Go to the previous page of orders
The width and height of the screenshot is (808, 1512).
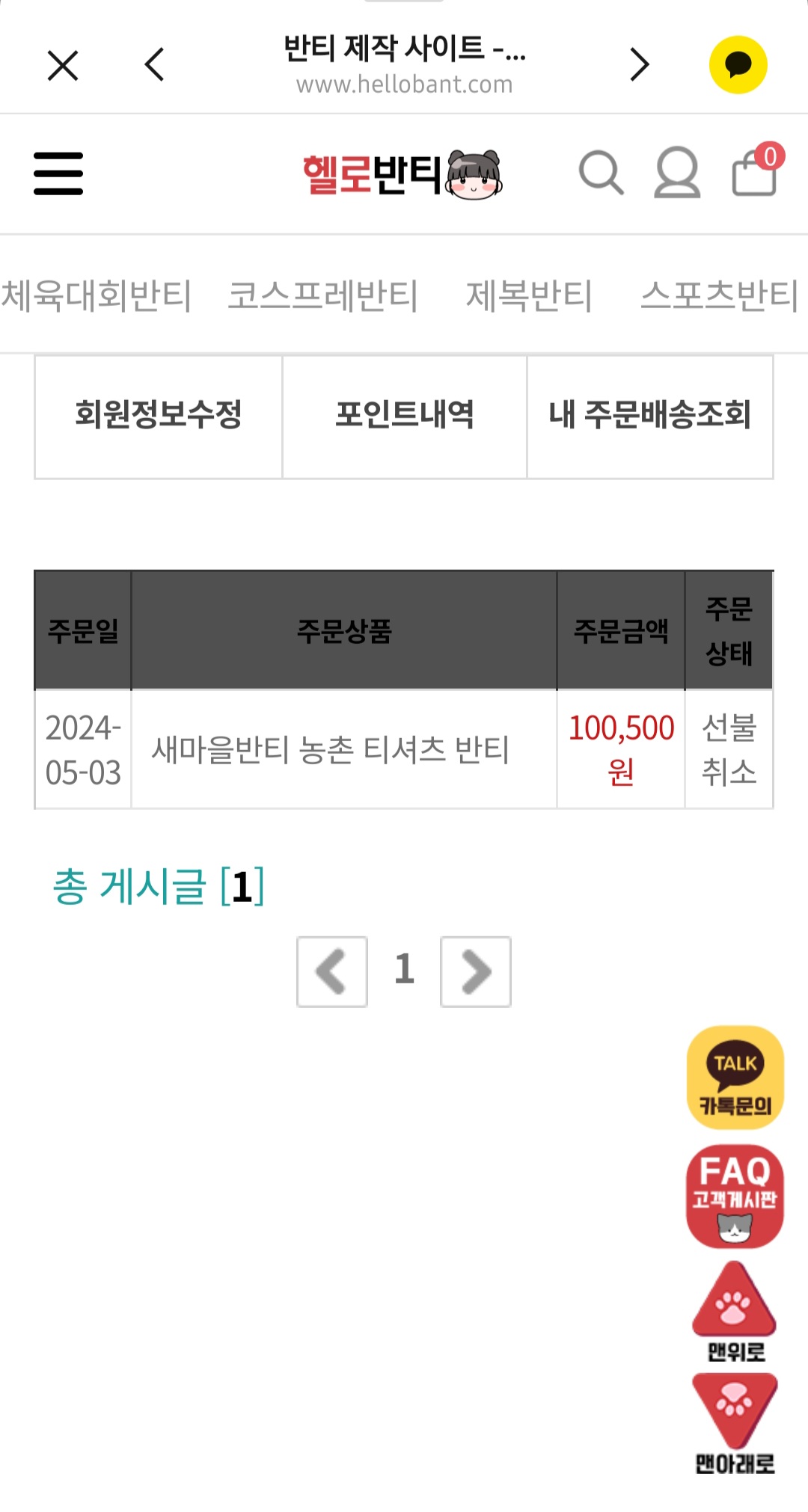tap(331, 971)
